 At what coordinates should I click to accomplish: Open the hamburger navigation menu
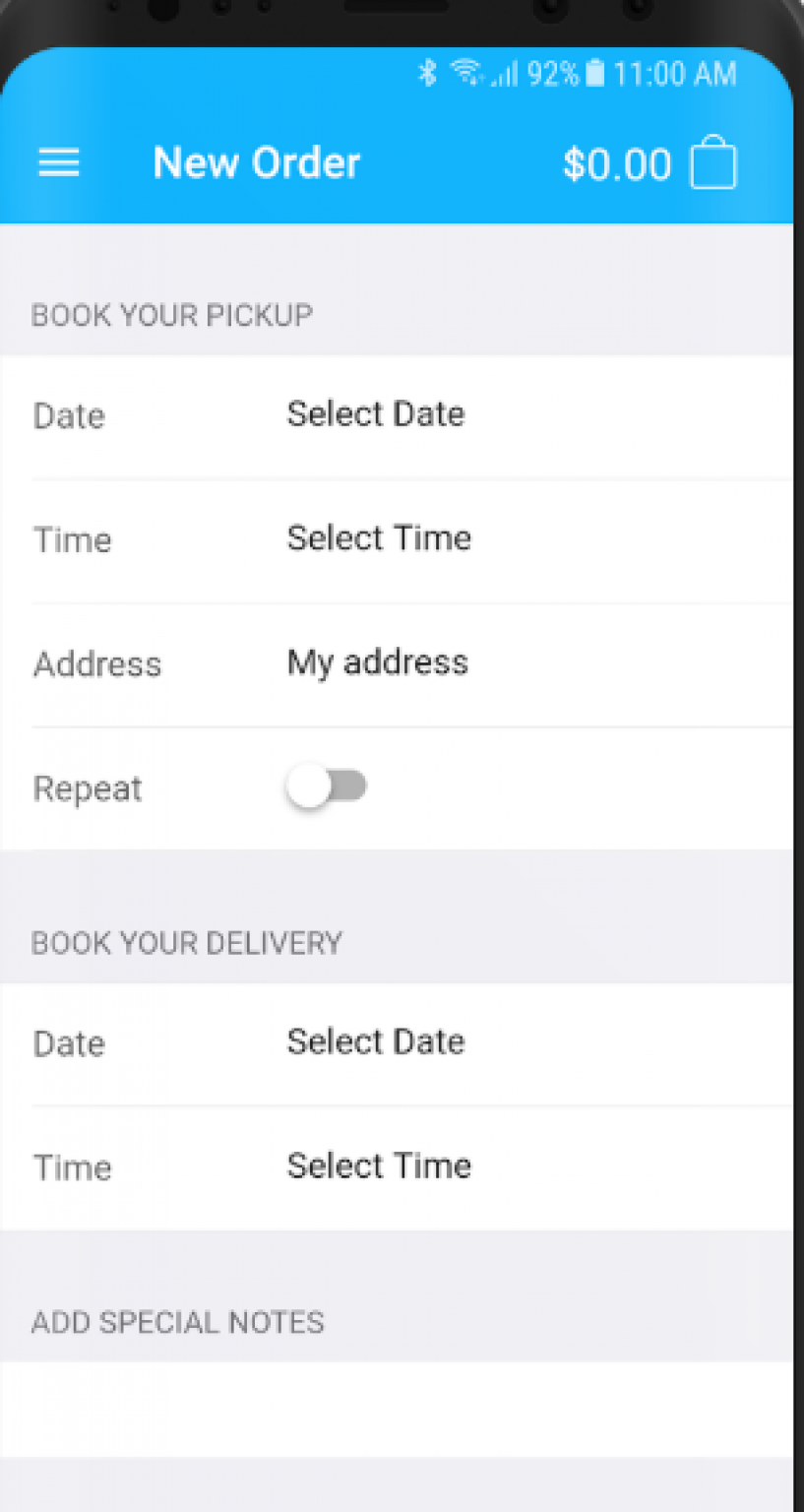[58, 162]
